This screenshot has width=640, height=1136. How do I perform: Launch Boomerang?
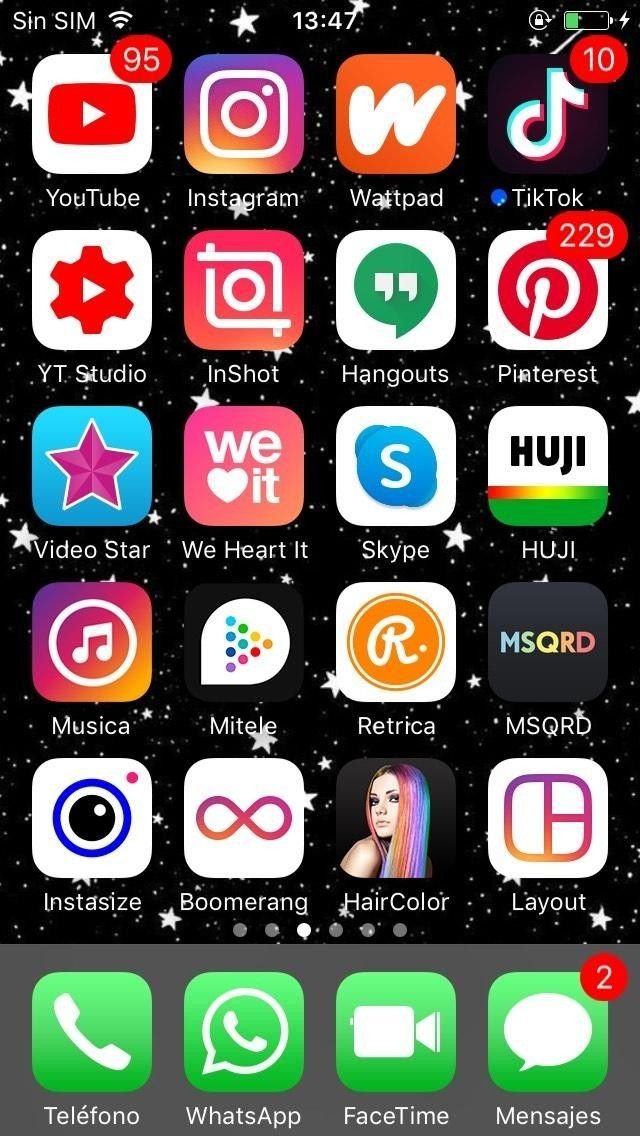[x=244, y=818]
